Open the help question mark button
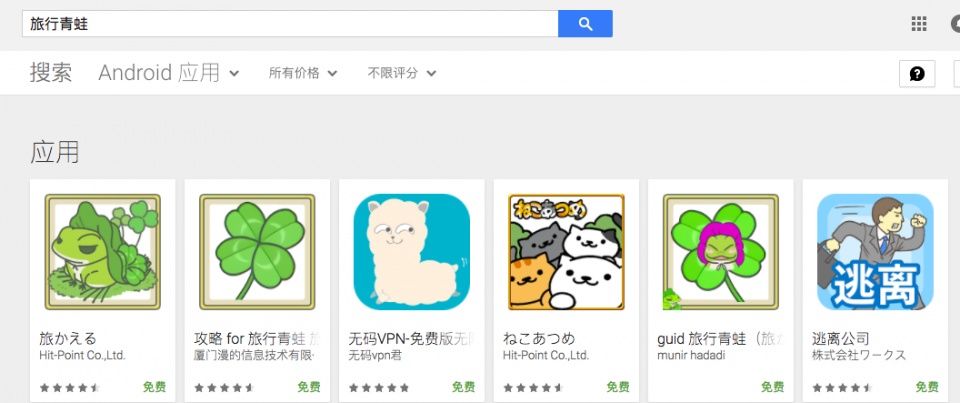 [x=917, y=73]
